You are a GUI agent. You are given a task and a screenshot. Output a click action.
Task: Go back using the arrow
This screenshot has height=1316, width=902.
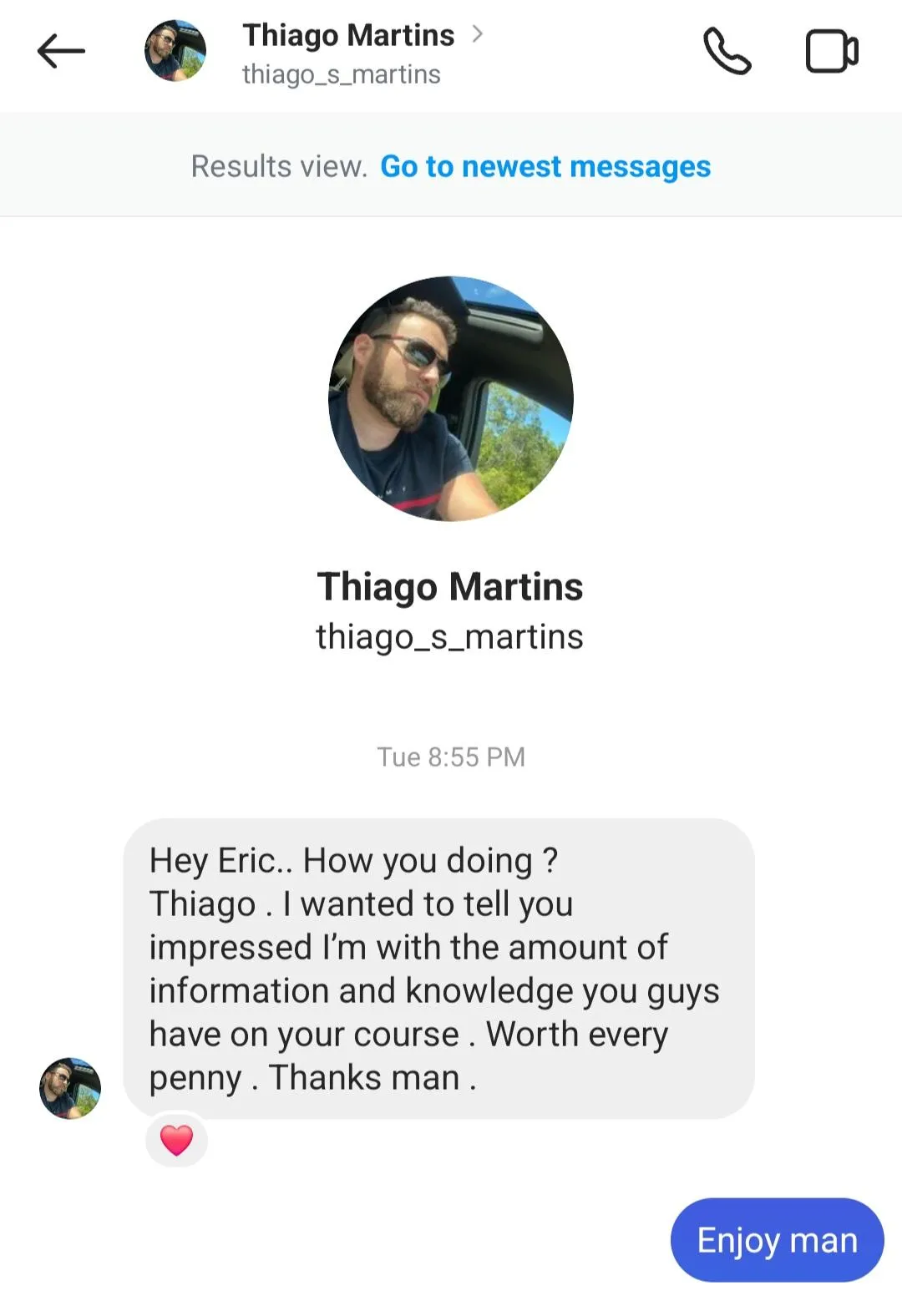(61, 52)
